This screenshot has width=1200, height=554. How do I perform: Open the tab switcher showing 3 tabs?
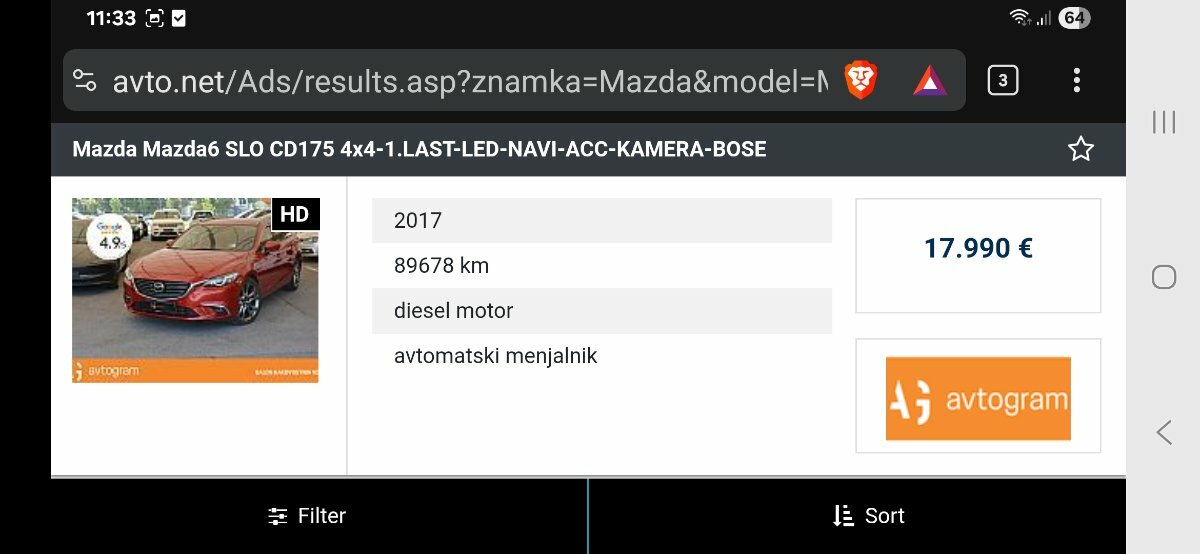click(x=1002, y=80)
